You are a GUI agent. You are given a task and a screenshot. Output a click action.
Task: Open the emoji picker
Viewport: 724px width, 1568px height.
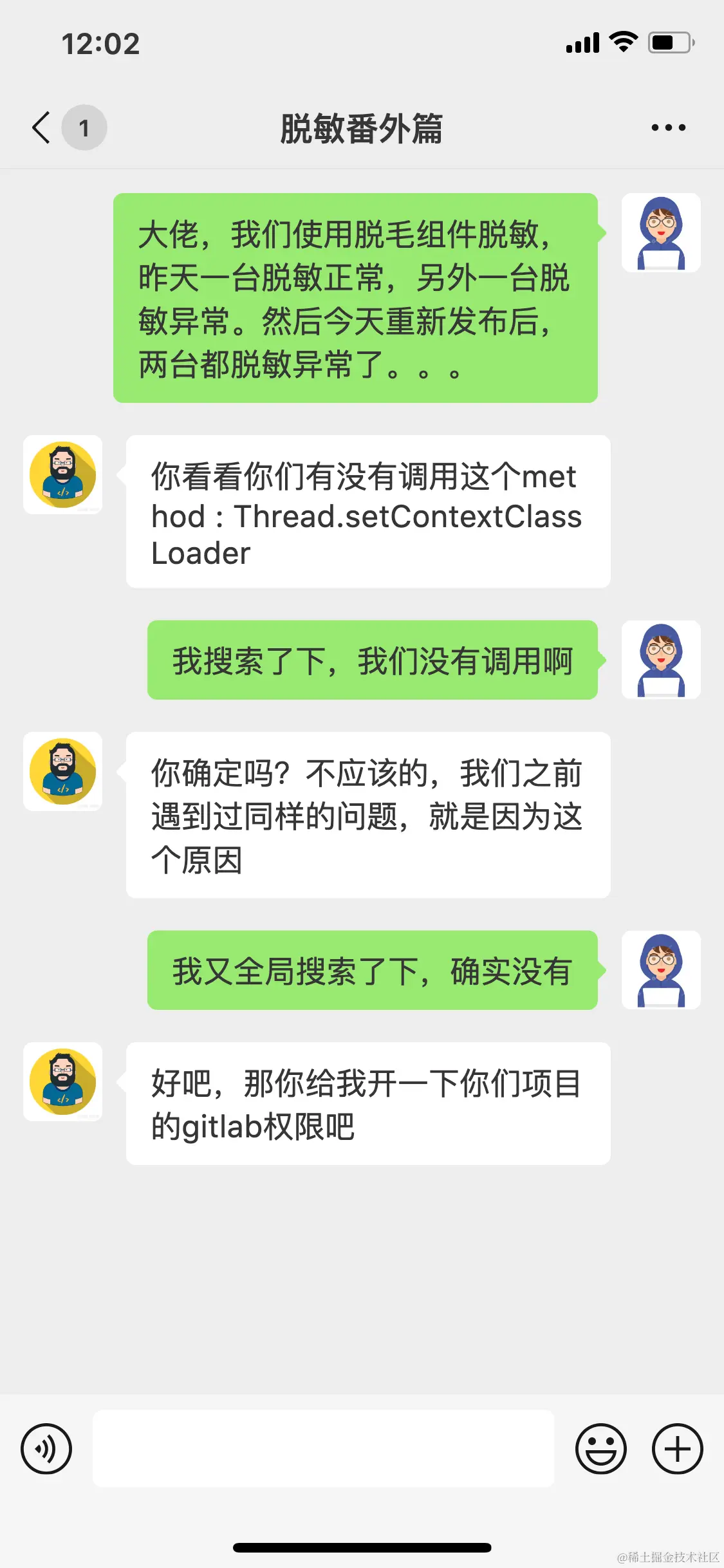click(x=600, y=1449)
